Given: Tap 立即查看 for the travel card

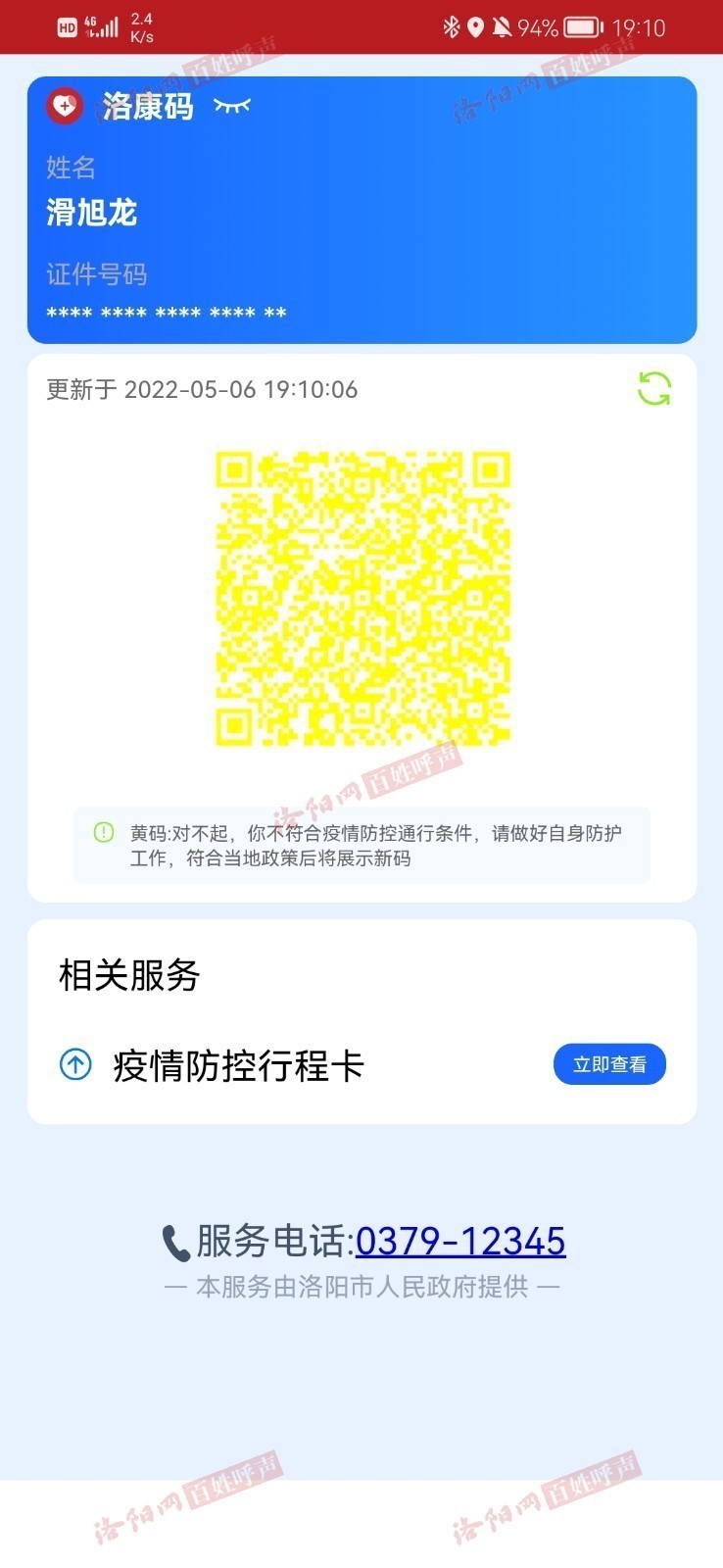Looking at the screenshot, I should [x=609, y=1064].
